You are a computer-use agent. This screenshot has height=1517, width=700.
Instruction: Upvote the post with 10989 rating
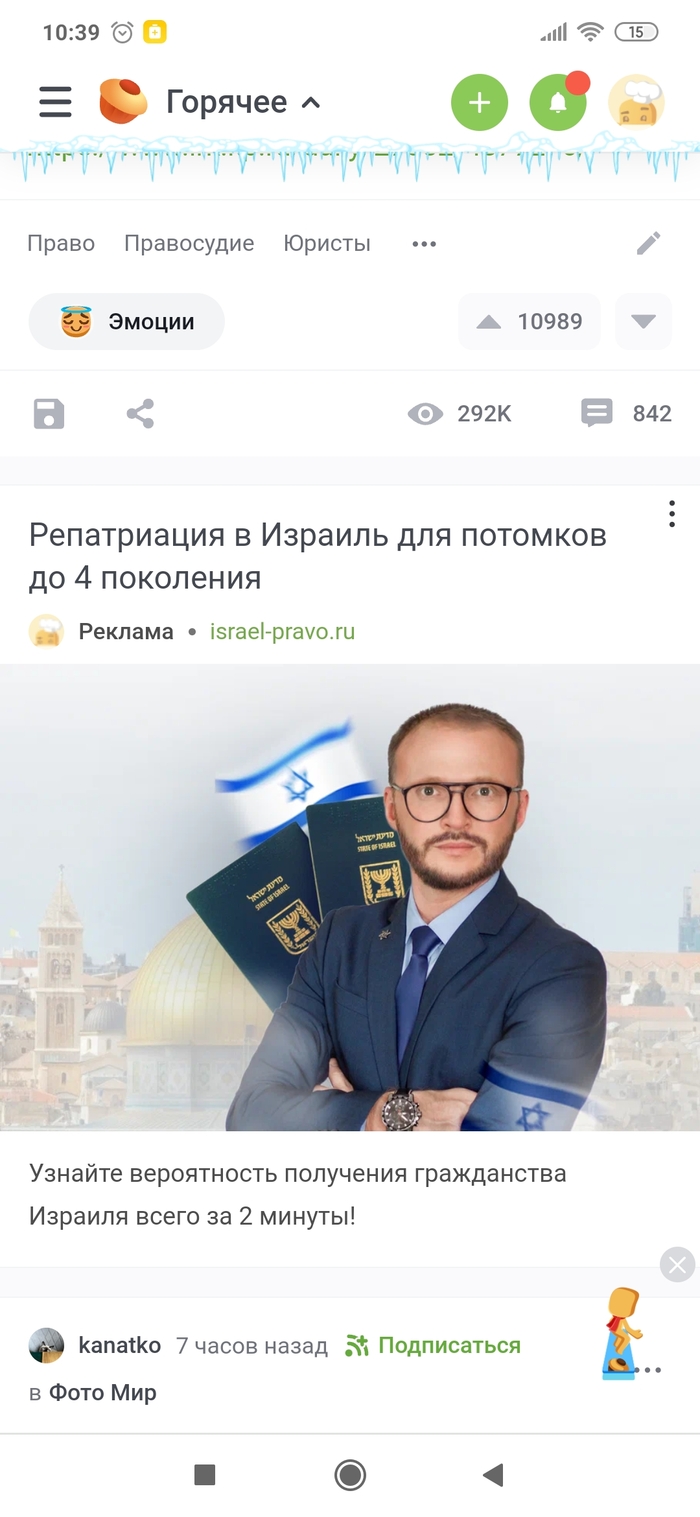489,322
